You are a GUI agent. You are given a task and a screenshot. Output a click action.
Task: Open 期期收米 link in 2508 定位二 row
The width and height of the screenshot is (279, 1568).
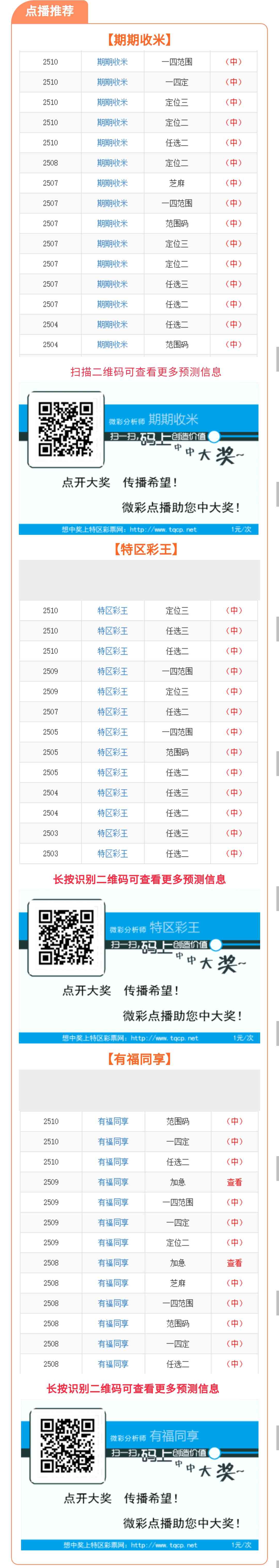point(112,162)
